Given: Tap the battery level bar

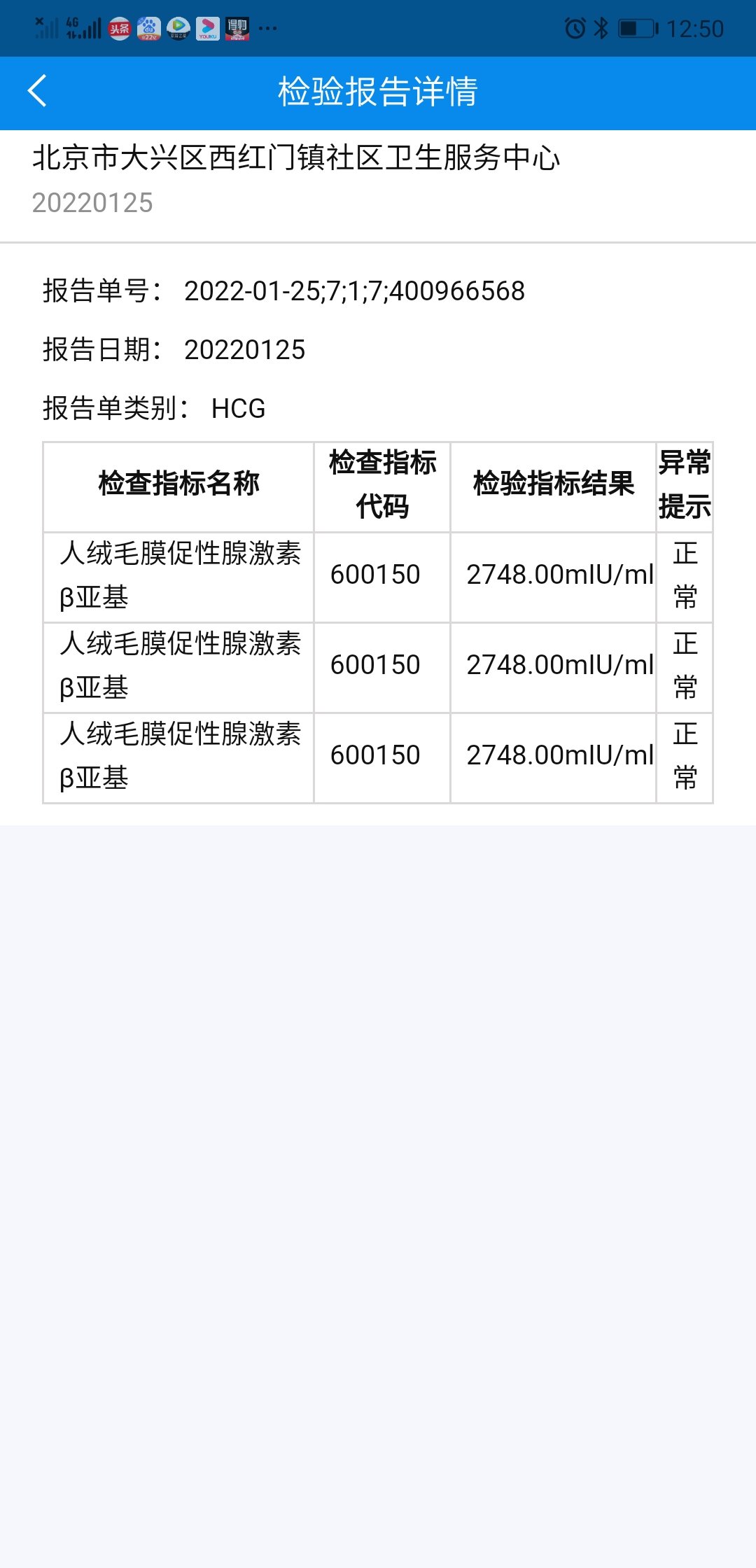Looking at the screenshot, I should [x=629, y=28].
